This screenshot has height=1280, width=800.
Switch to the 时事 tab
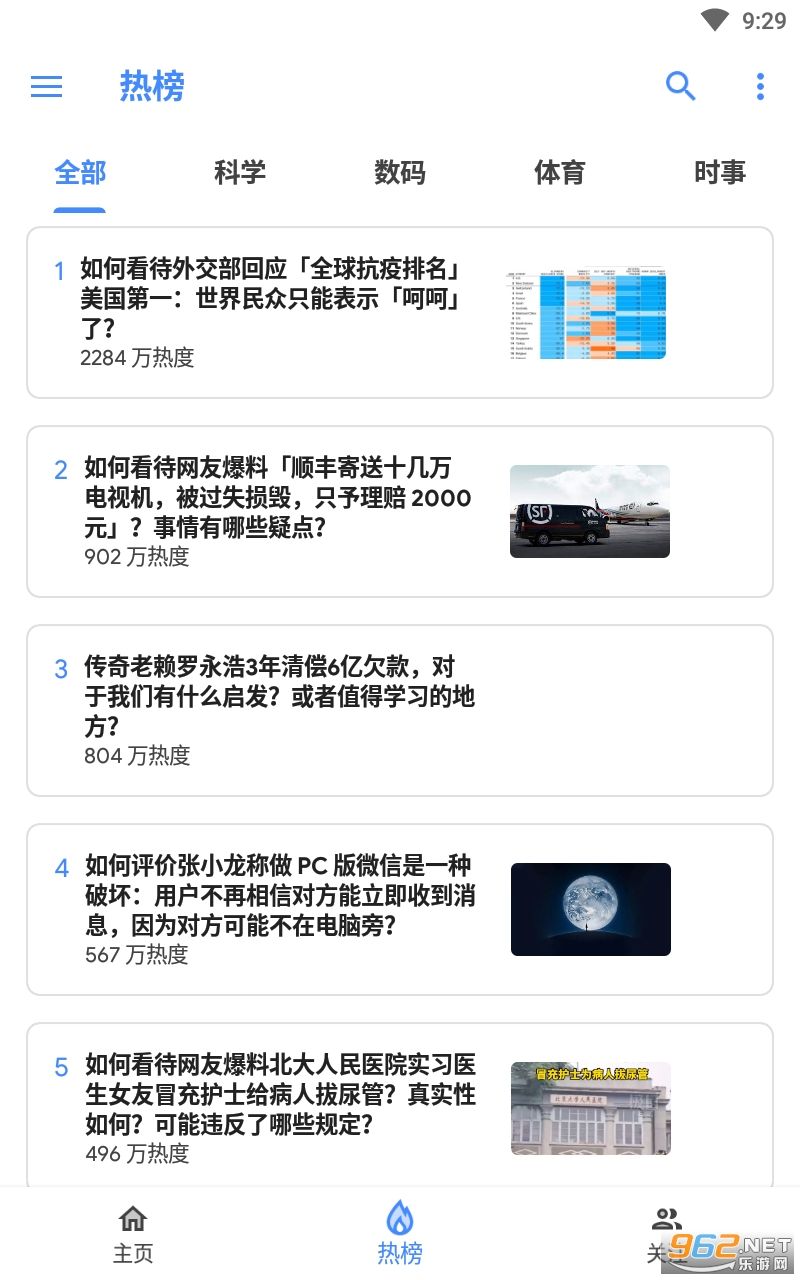tap(720, 173)
